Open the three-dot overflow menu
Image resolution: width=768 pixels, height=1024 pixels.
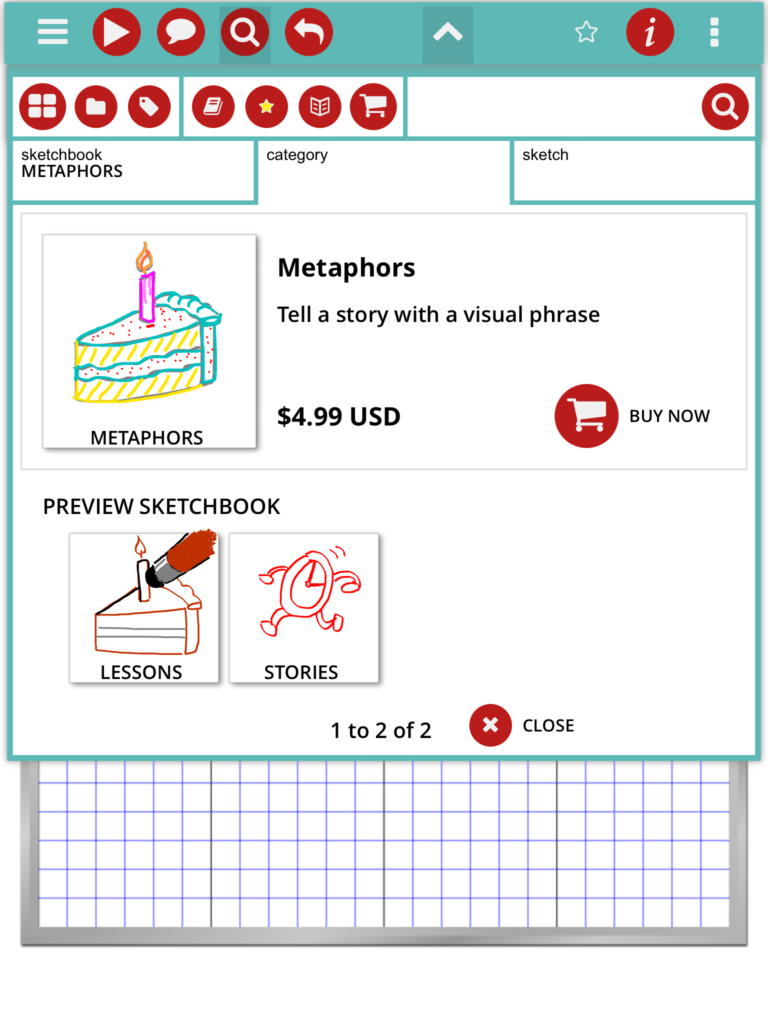pos(714,33)
